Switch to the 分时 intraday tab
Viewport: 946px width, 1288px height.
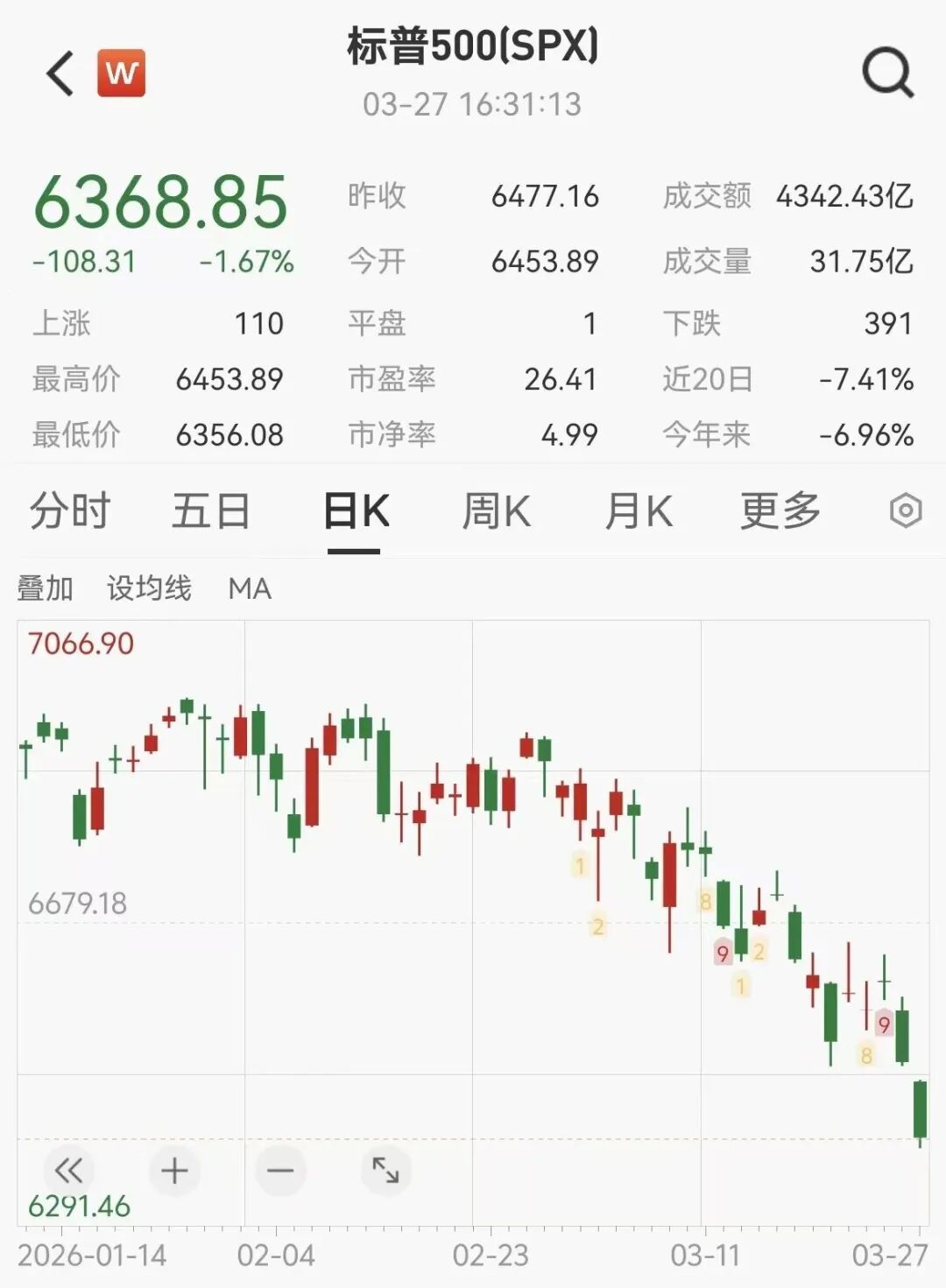pyautogui.click(x=68, y=510)
